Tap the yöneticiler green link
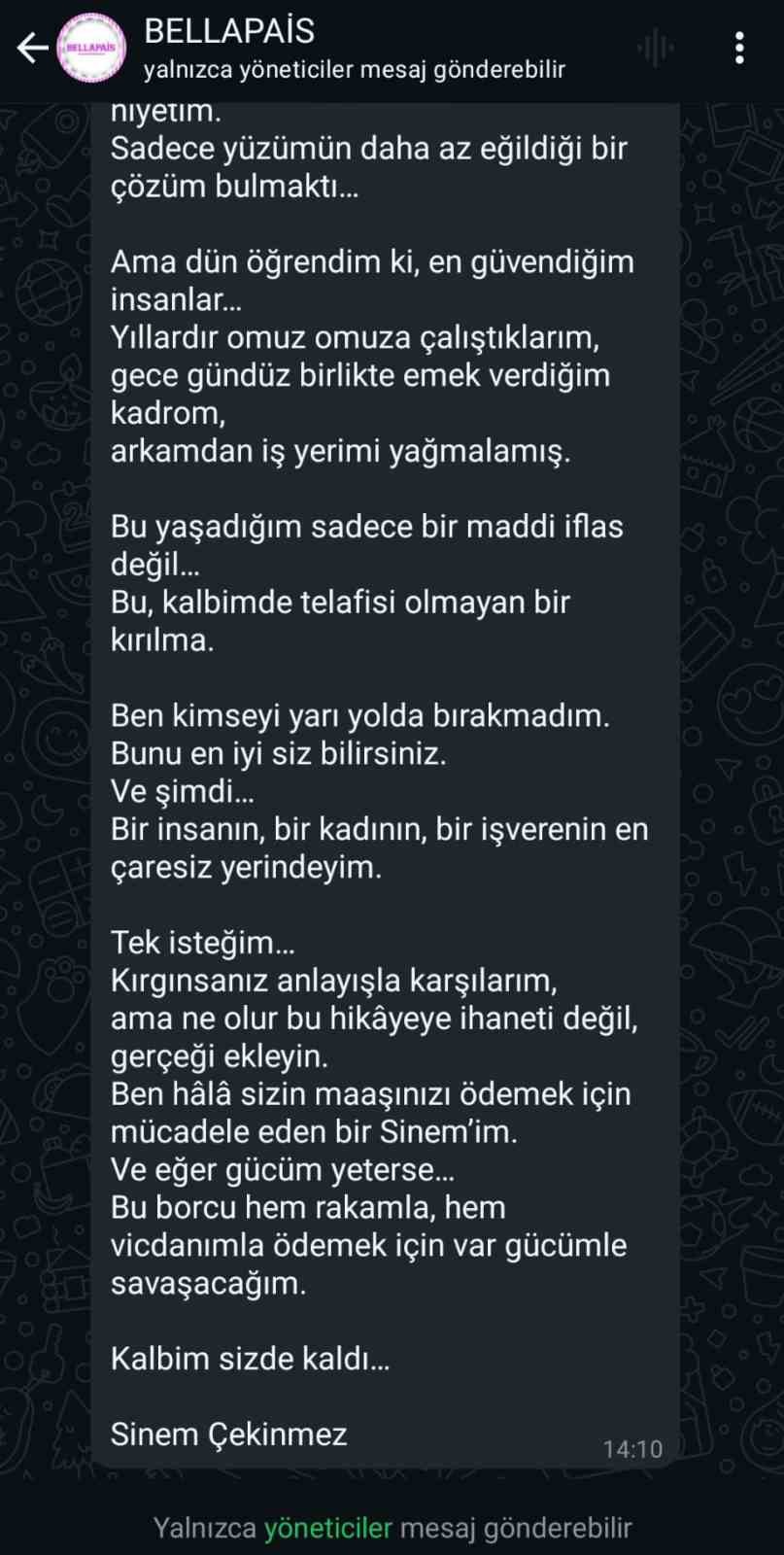 [x=327, y=1501]
